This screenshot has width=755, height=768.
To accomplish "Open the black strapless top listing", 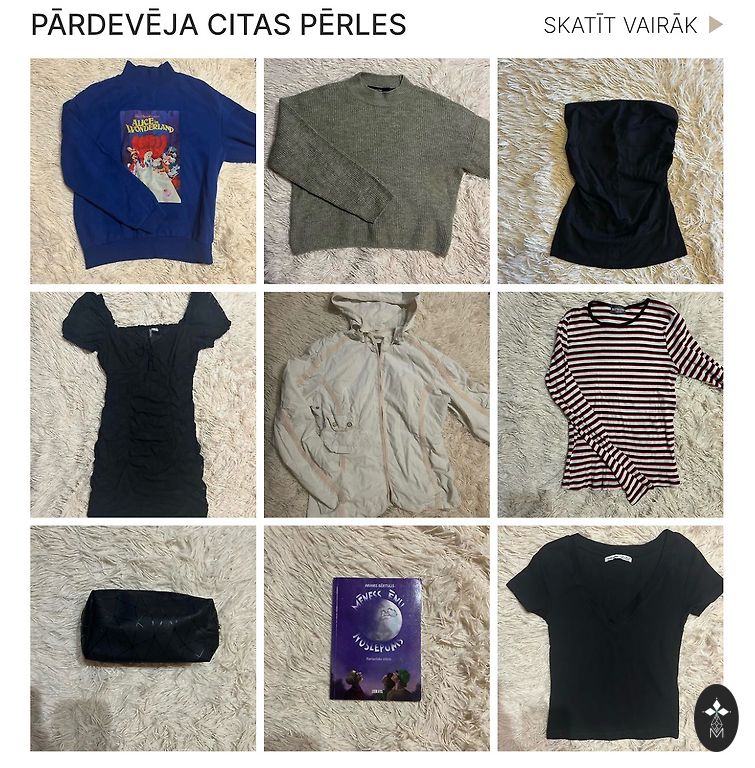I will (x=610, y=171).
